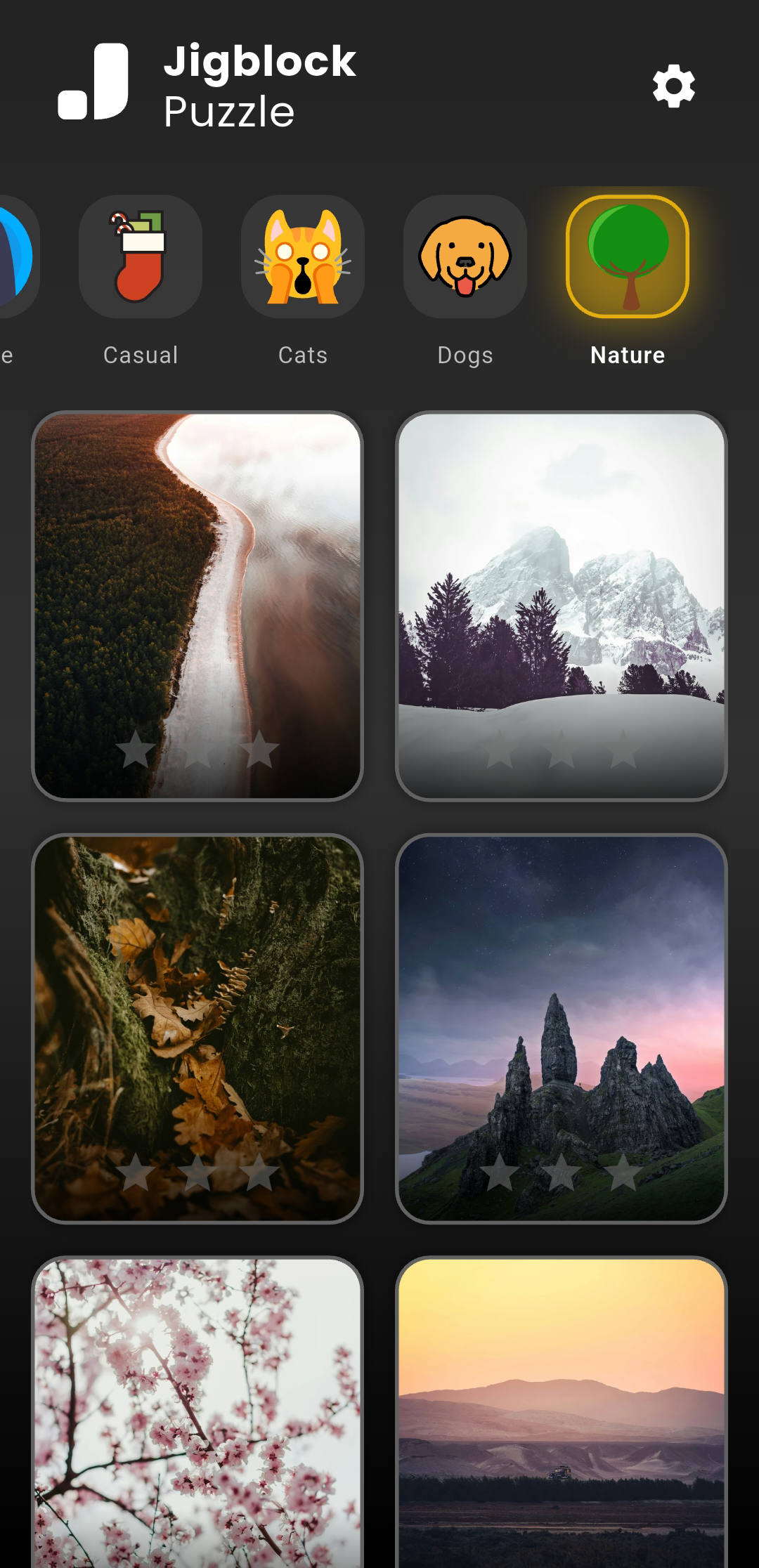759x1568 pixels.
Task: Switch to the Dogs category
Action: click(x=465, y=257)
